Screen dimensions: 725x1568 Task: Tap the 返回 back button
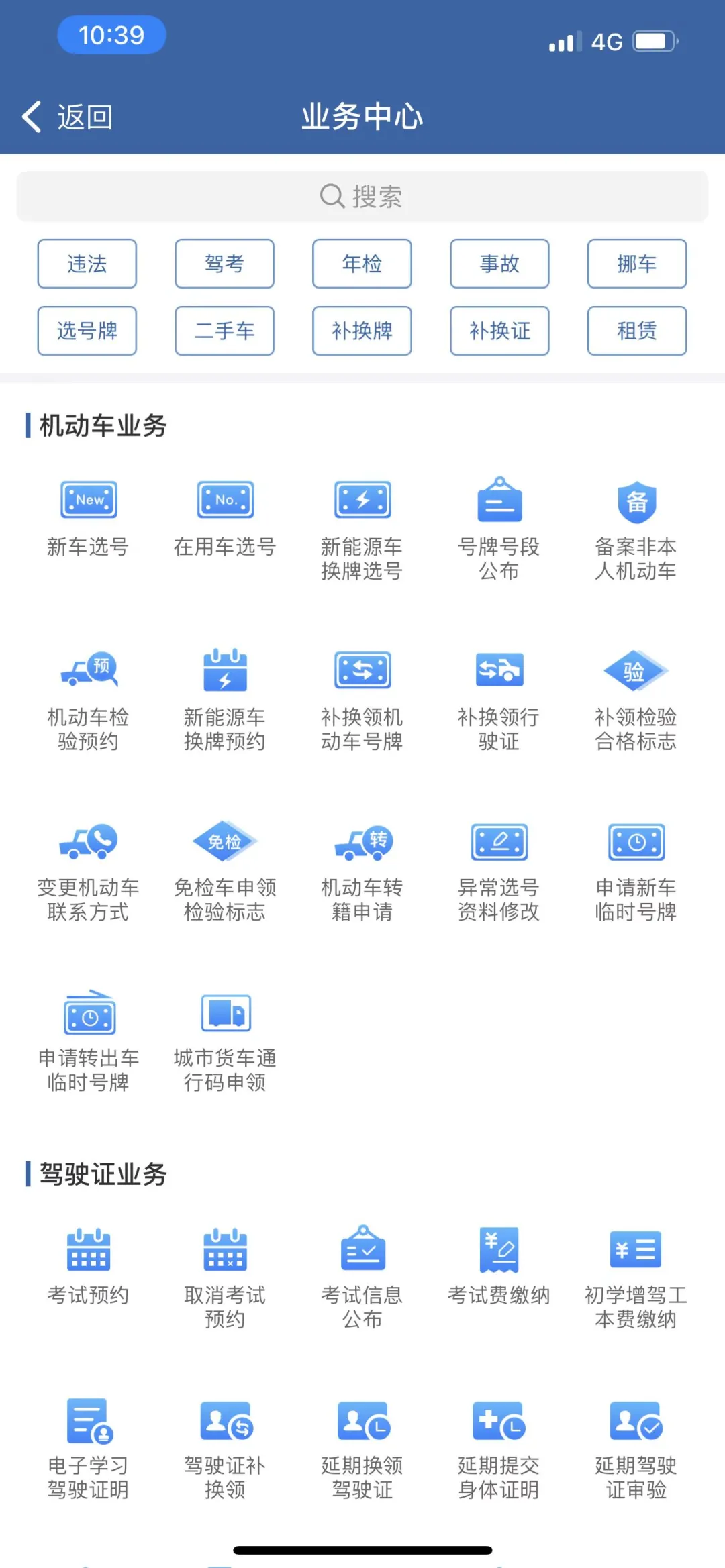[x=67, y=117]
